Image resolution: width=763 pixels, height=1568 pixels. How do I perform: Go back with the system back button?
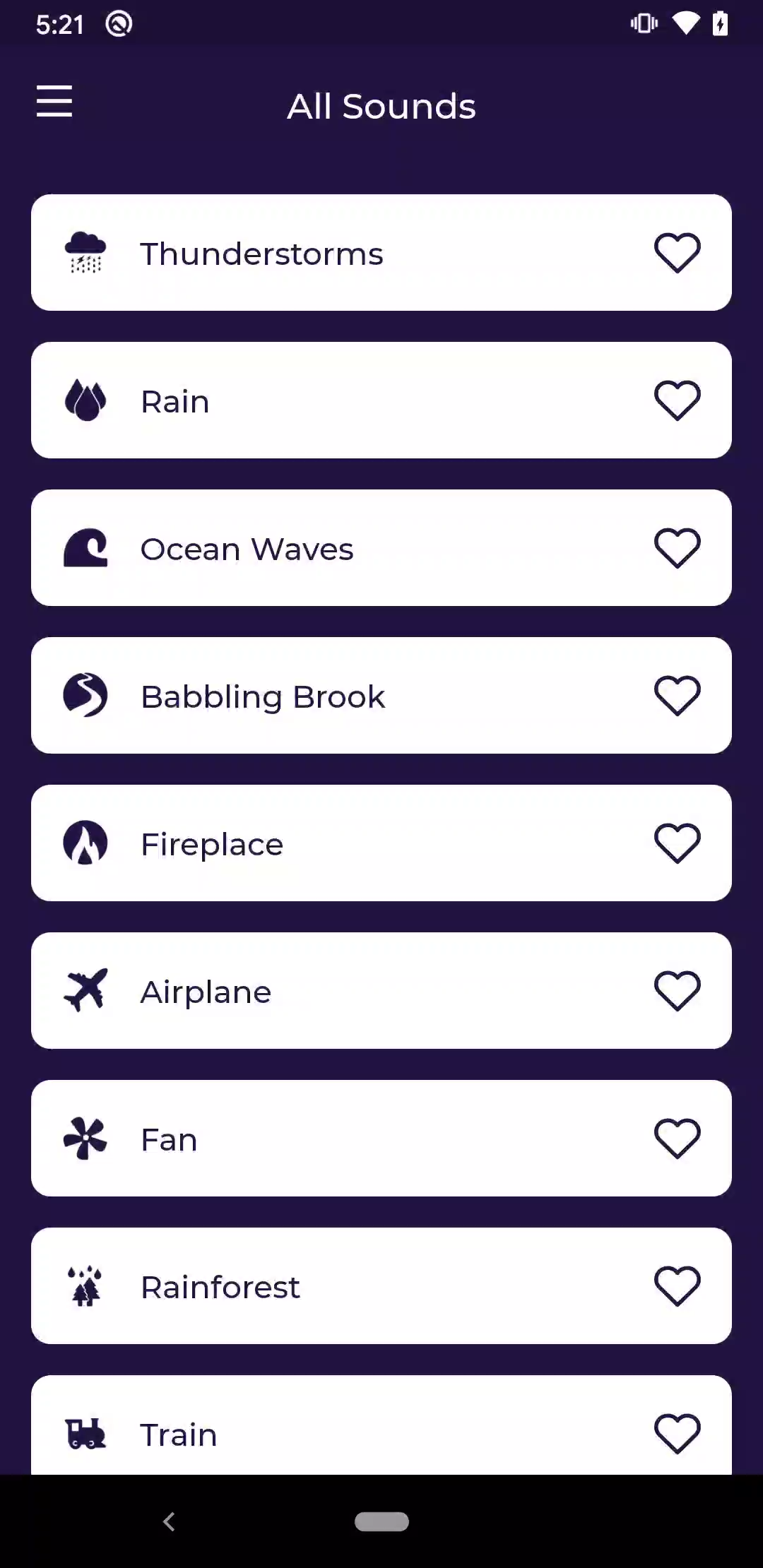coord(169,1521)
